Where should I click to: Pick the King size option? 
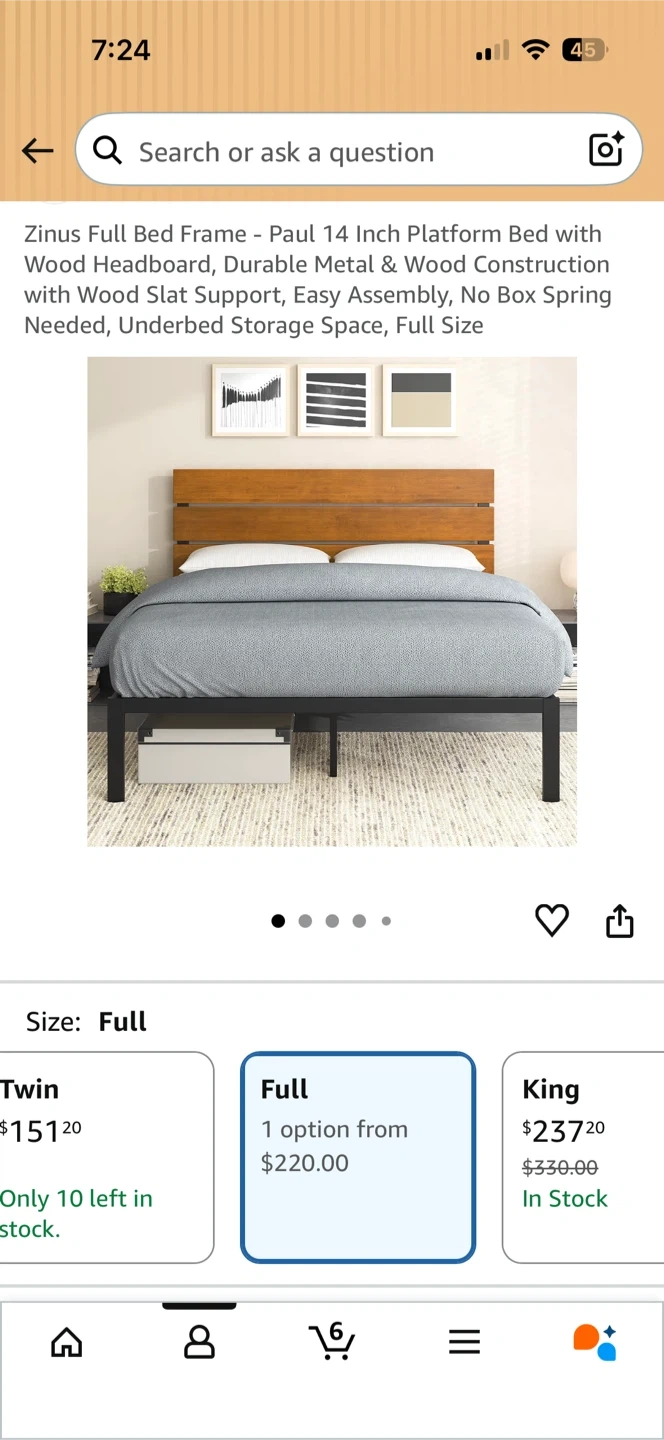(x=583, y=1157)
